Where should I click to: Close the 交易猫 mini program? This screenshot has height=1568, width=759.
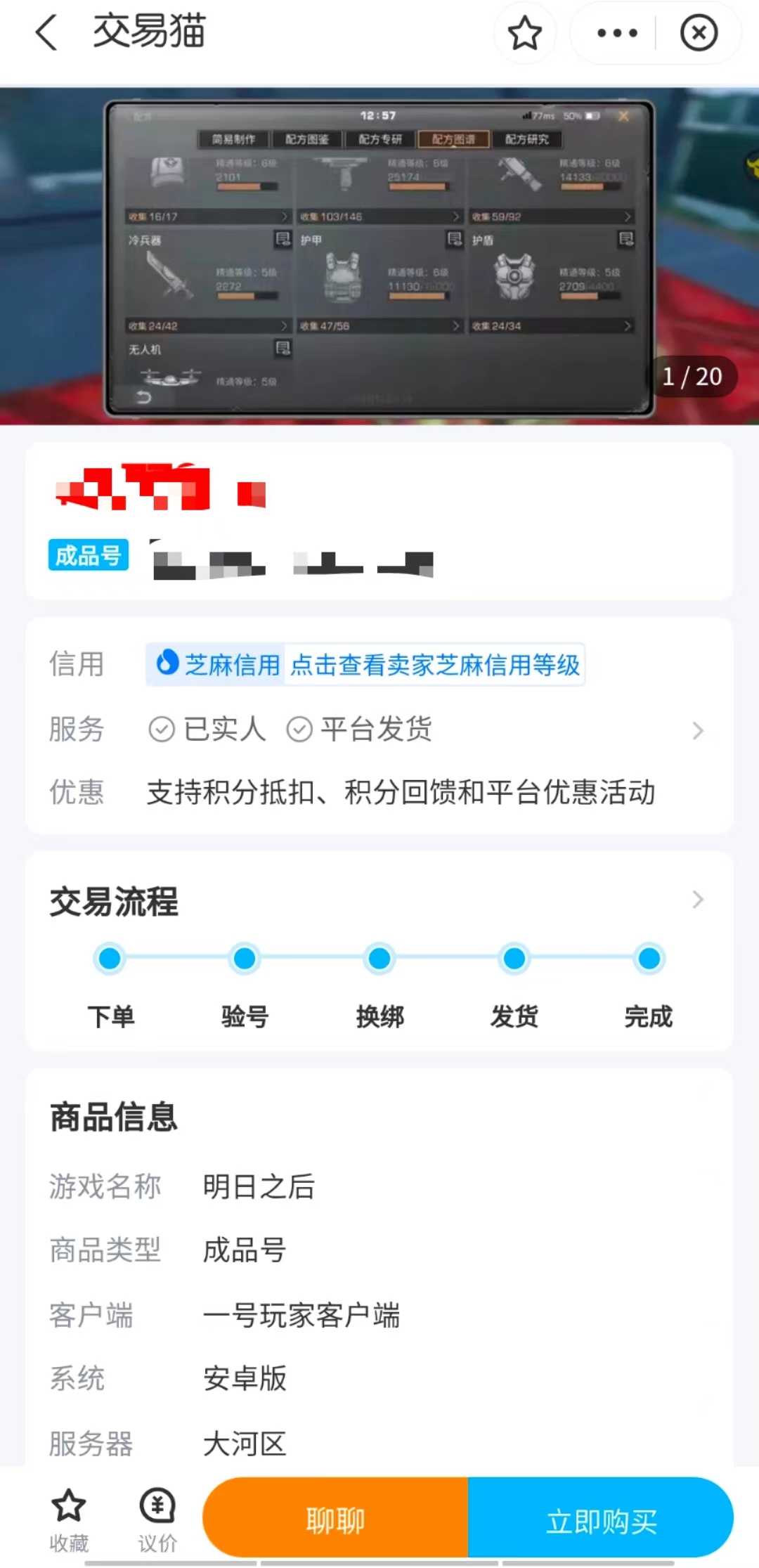pyautogui.click(x=699, y=33)
